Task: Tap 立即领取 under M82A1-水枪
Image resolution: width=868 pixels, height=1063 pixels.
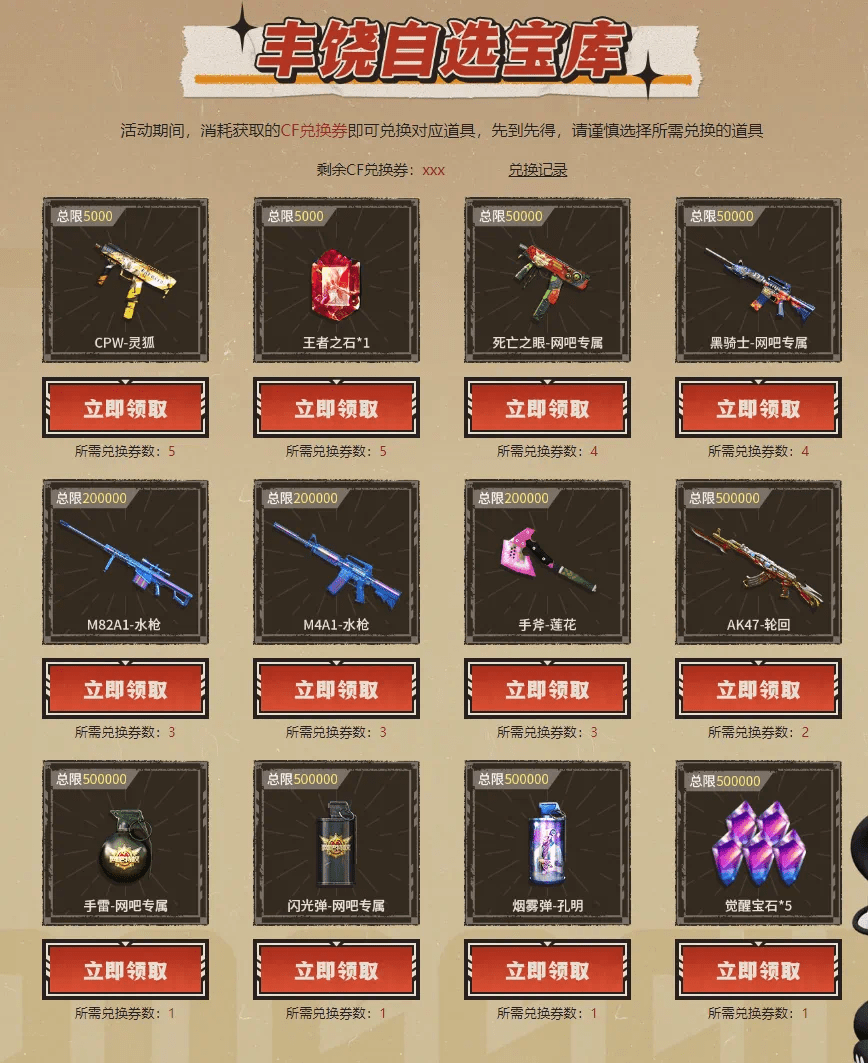Action: (x=125, y=689)
